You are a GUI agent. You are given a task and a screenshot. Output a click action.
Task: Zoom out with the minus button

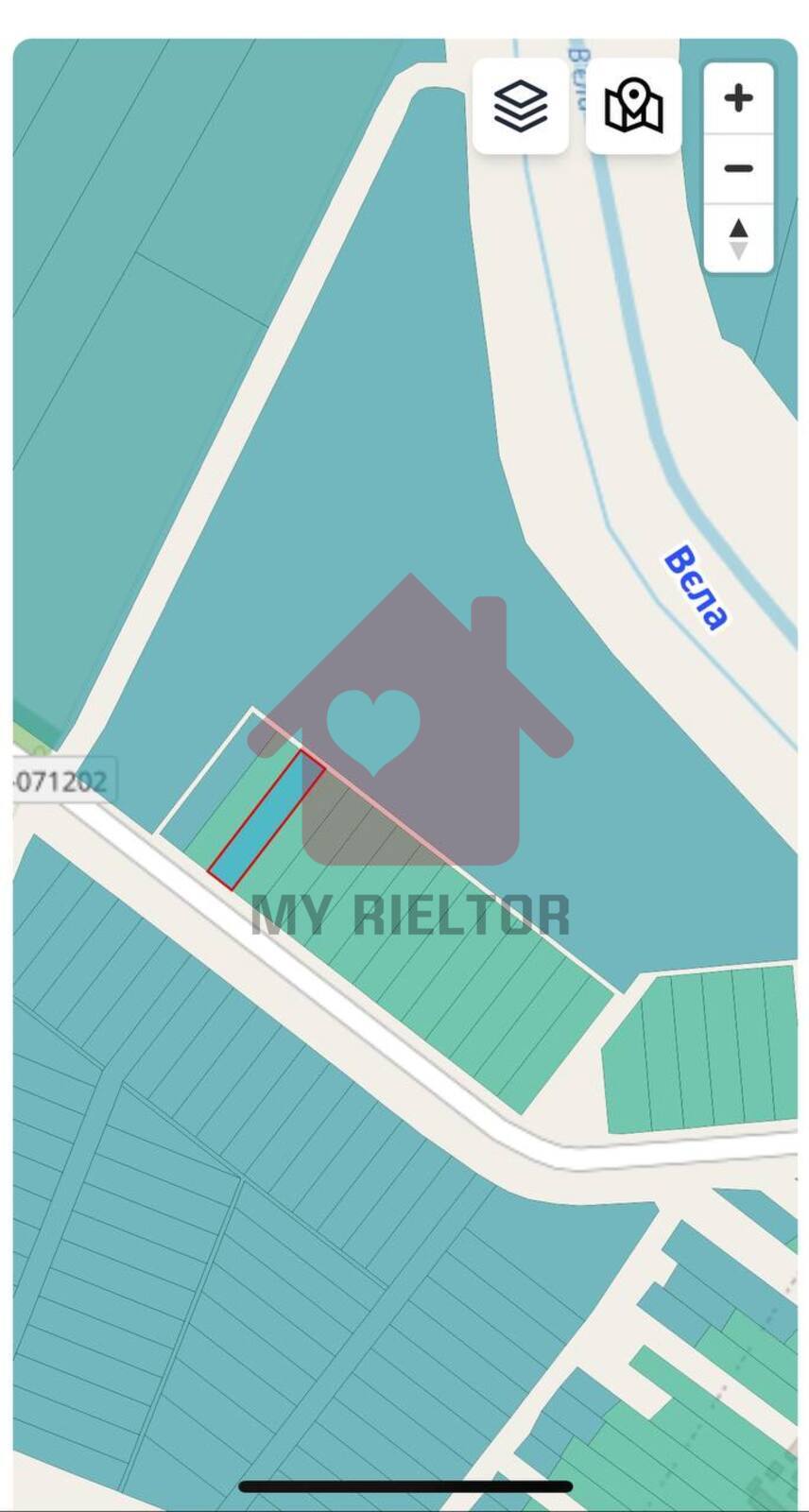(738, 169)
